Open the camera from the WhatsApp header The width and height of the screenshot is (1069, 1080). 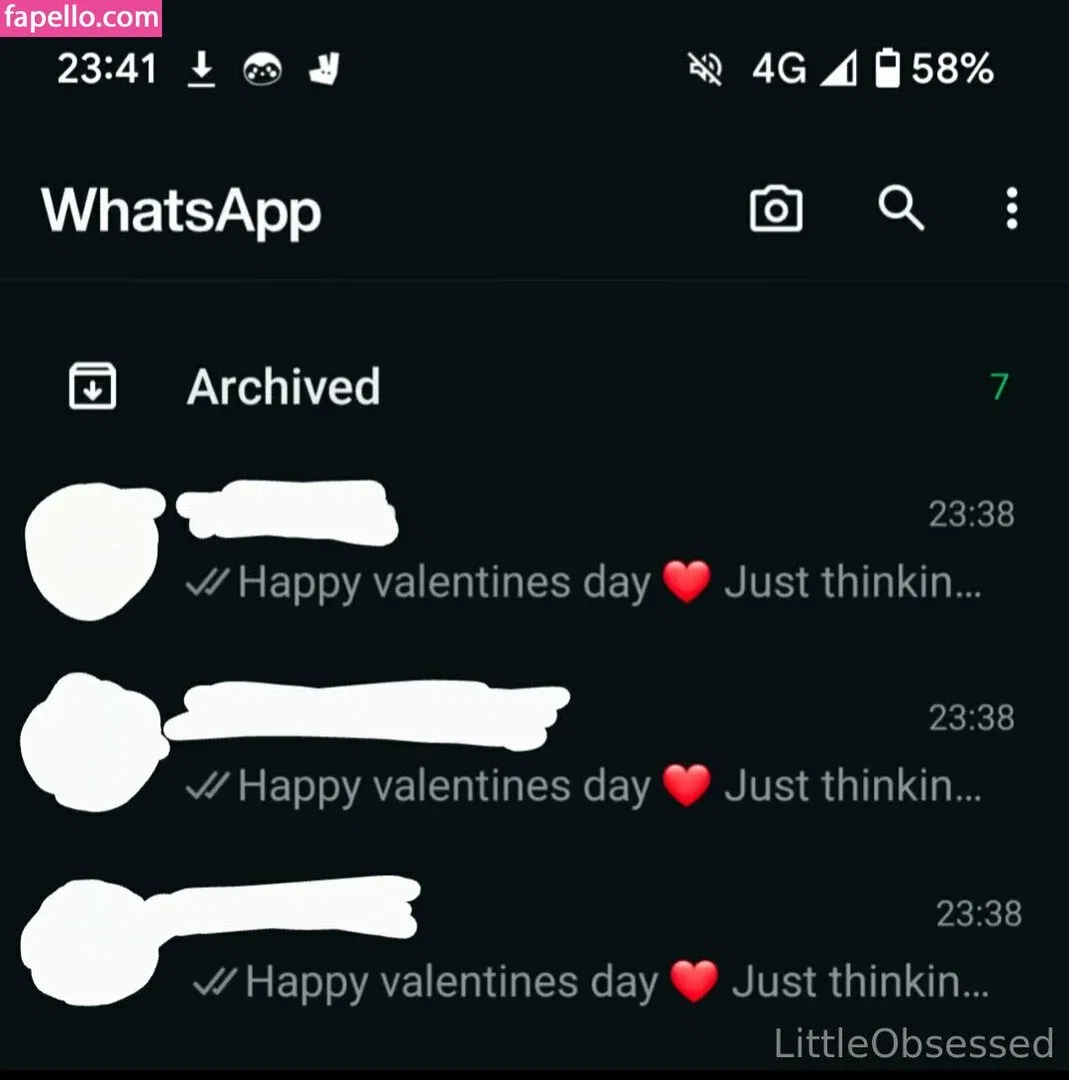(776, 209)
